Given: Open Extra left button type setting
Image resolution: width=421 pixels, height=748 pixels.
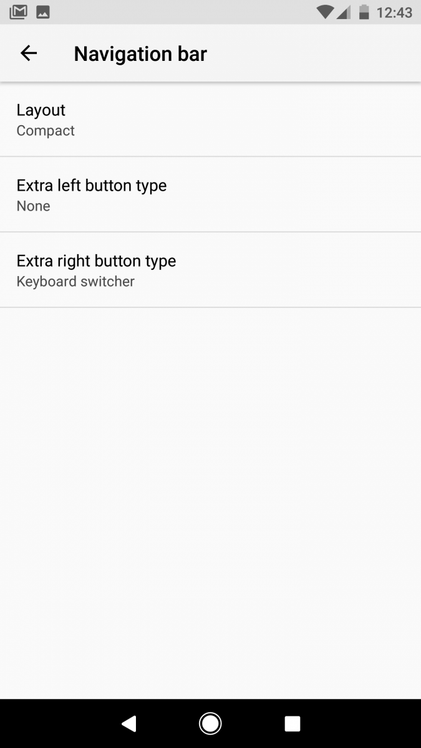Looking at the screenshot, I should click(210, 194).
